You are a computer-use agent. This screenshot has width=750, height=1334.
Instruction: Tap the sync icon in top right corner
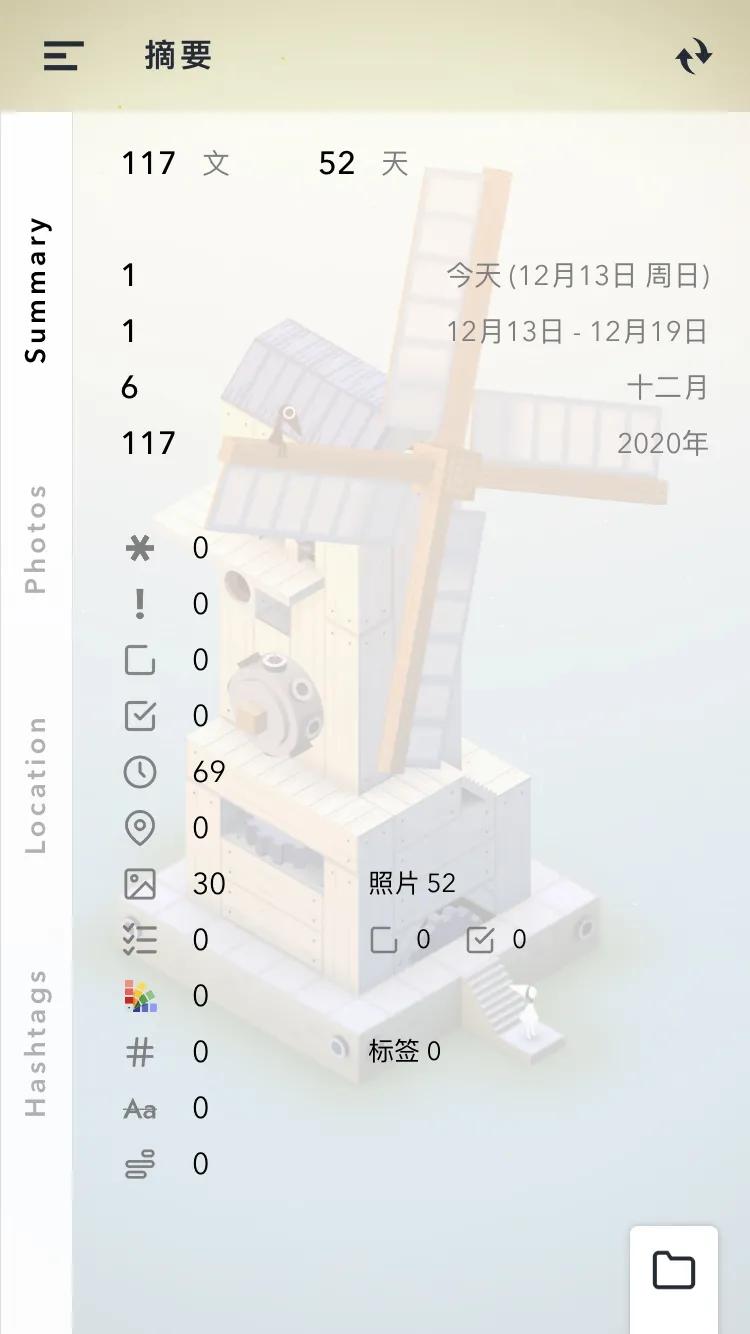[x=695, y=55]
